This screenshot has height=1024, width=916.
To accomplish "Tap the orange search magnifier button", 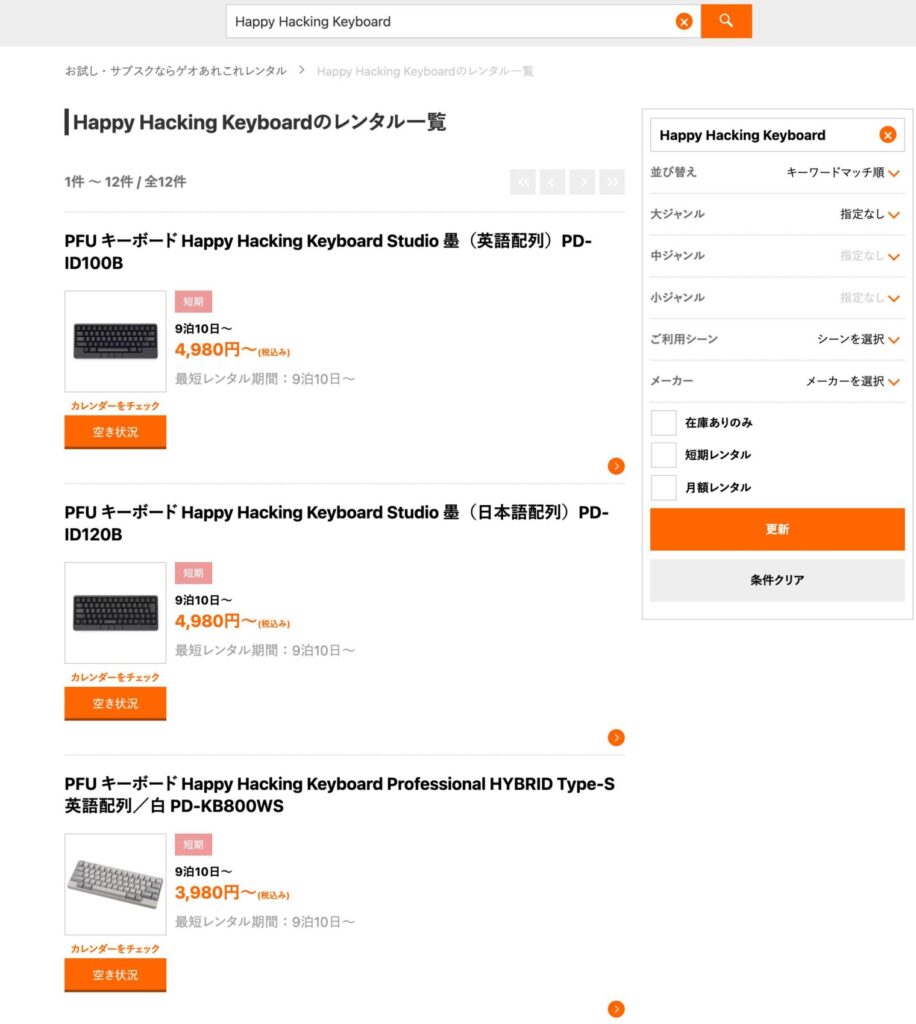I will pos(726,21).
